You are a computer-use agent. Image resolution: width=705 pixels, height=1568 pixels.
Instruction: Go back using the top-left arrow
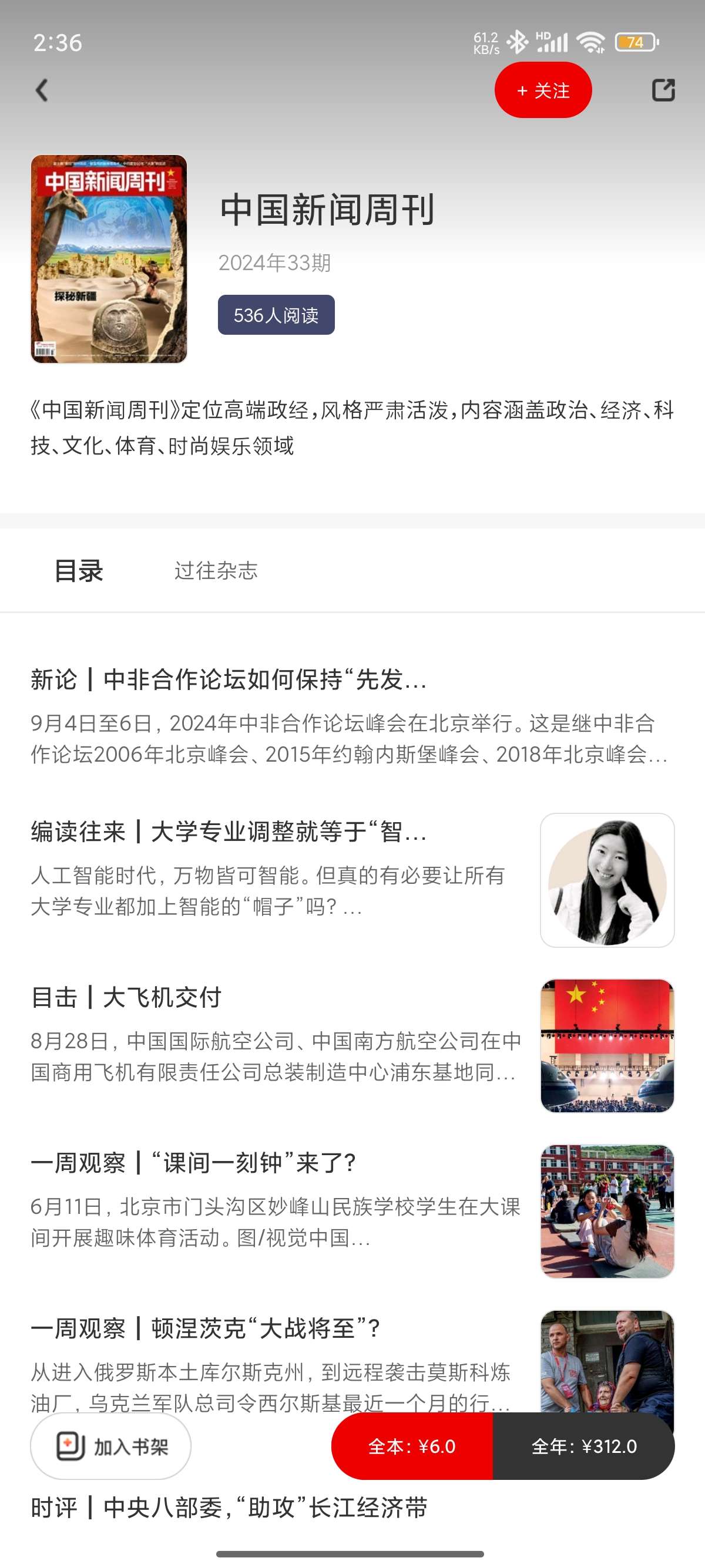(x=41, y=90)
